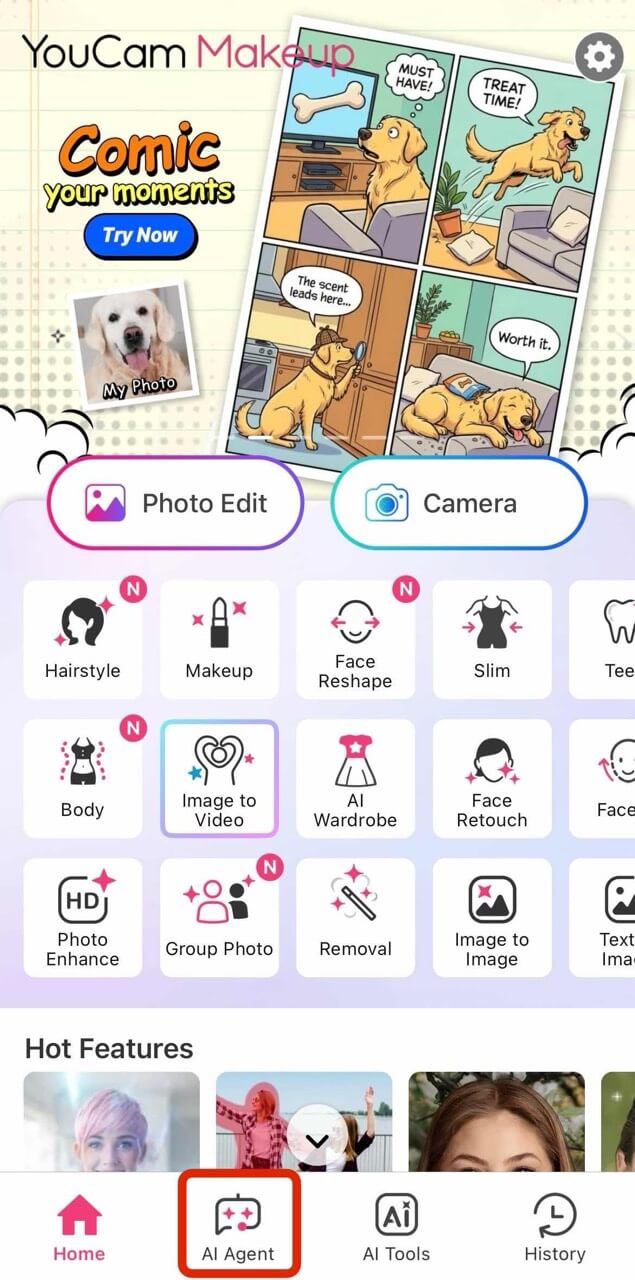Open the History tab
635x1280 pixels.
[x=554, y=1227]
